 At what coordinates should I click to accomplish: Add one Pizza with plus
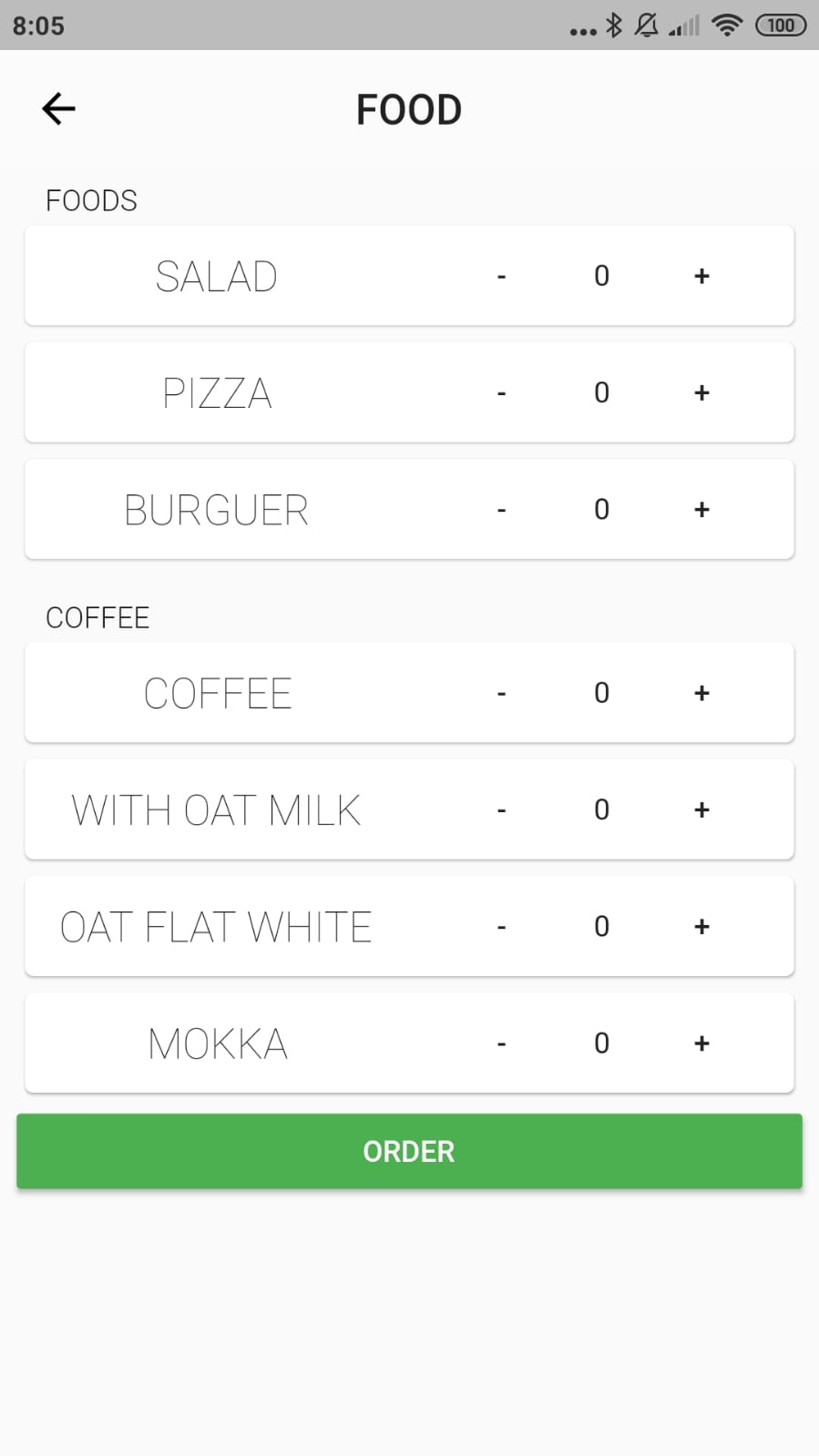point(701,392)
